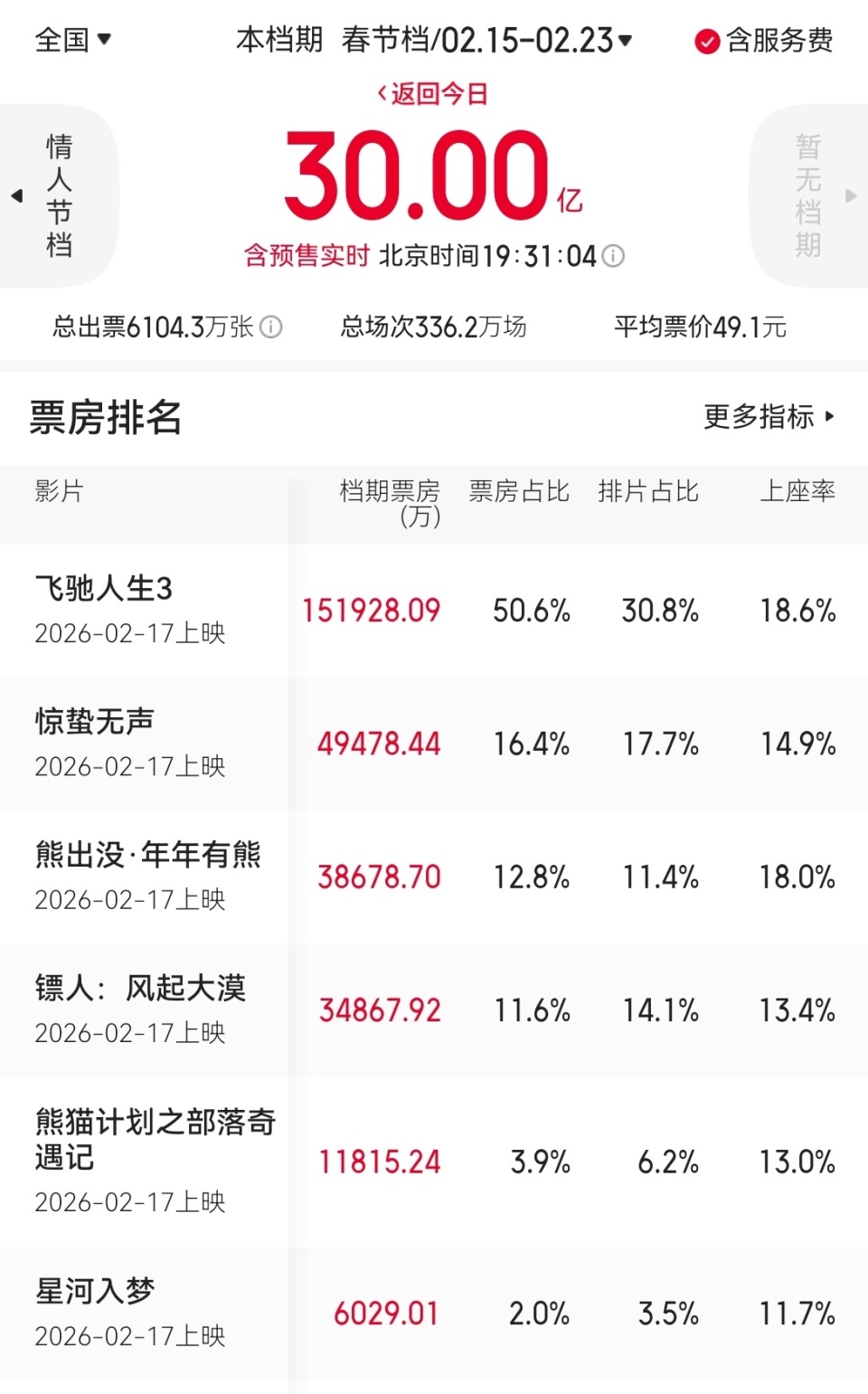This screenshot has height=1394, width=868.
Task: Select the 惊蛰无声 movie row
Action: pyautogui.click(x=145, y=744)
